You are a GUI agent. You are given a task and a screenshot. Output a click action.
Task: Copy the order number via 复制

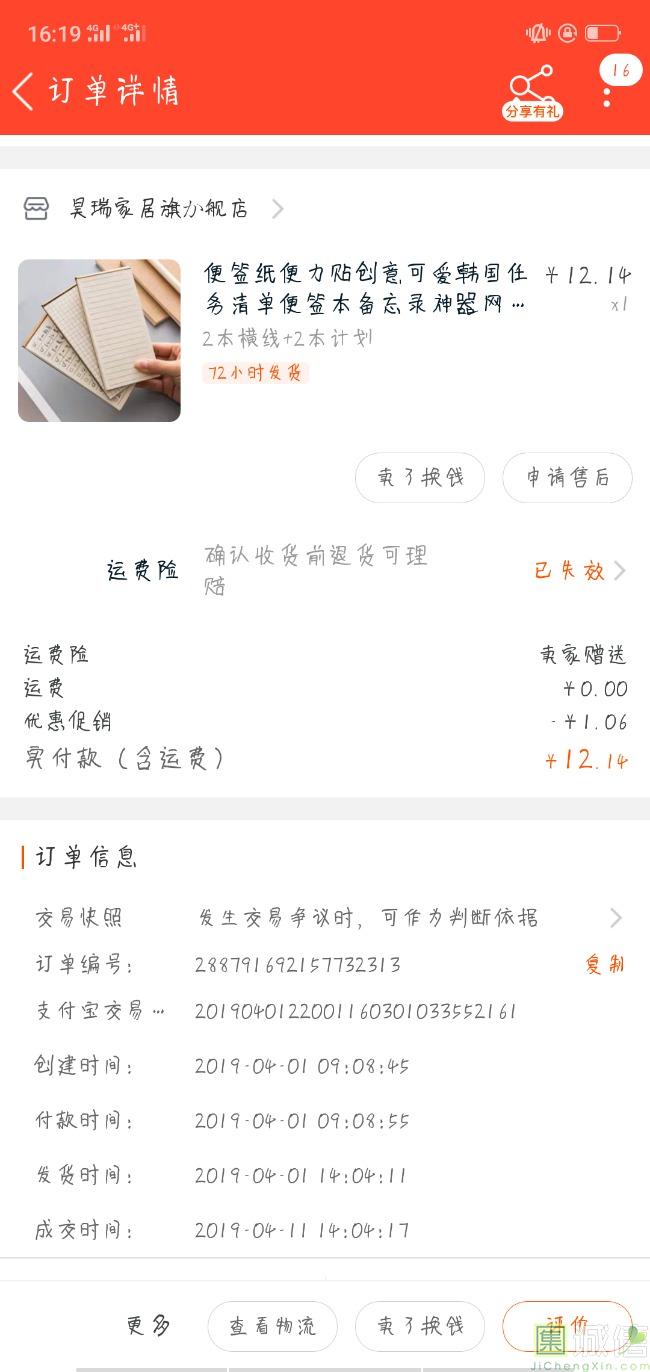pos(604,964)
